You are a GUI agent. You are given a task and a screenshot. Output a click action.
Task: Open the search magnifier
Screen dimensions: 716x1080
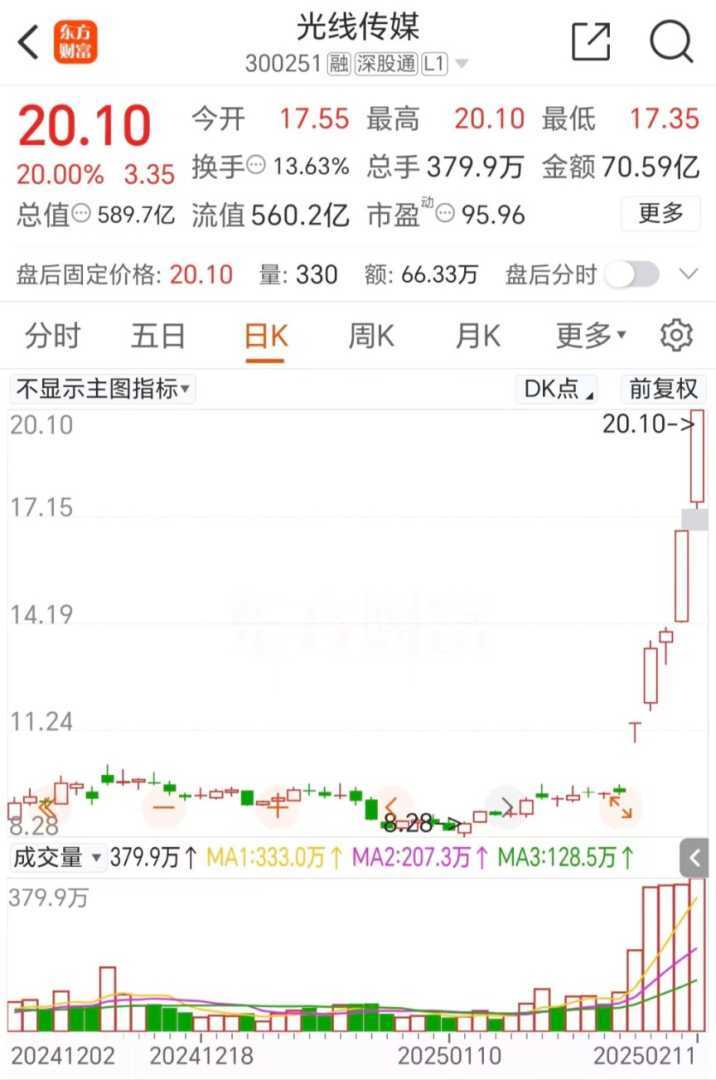click(x=671, y=42)
